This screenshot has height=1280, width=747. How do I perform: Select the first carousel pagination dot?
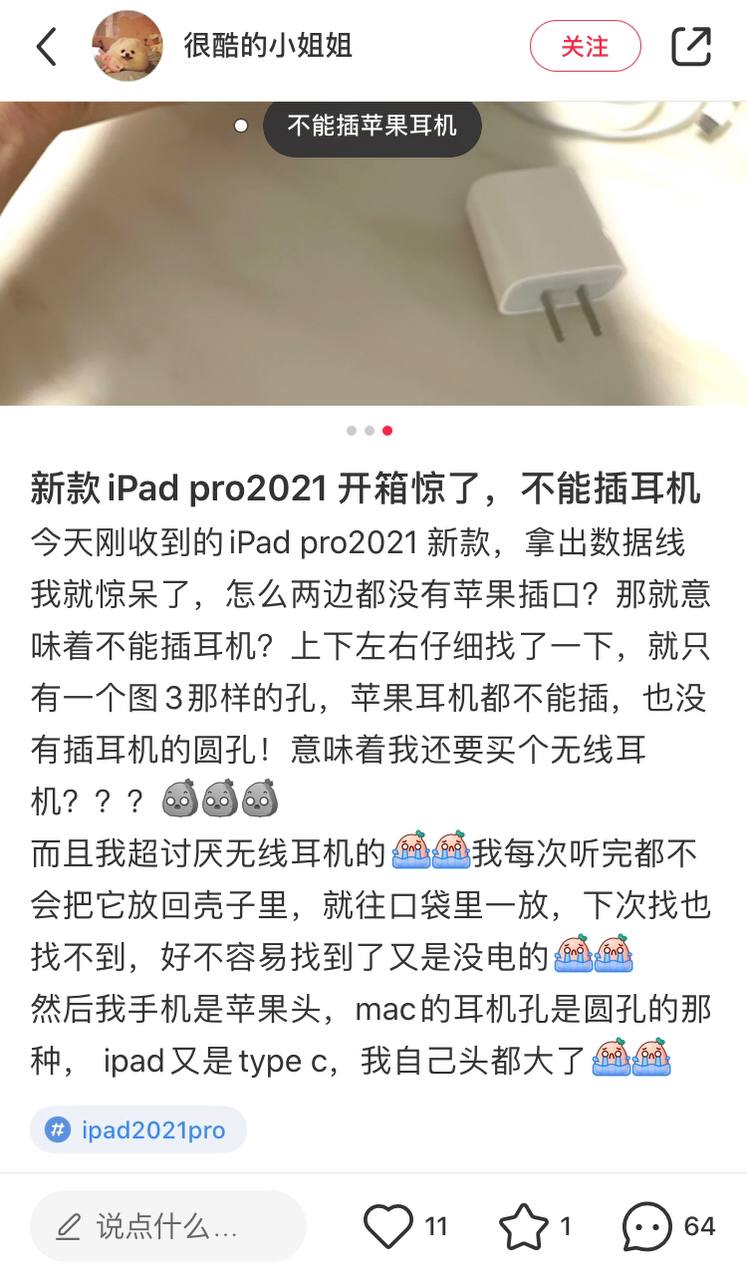(x=351, y=431)
